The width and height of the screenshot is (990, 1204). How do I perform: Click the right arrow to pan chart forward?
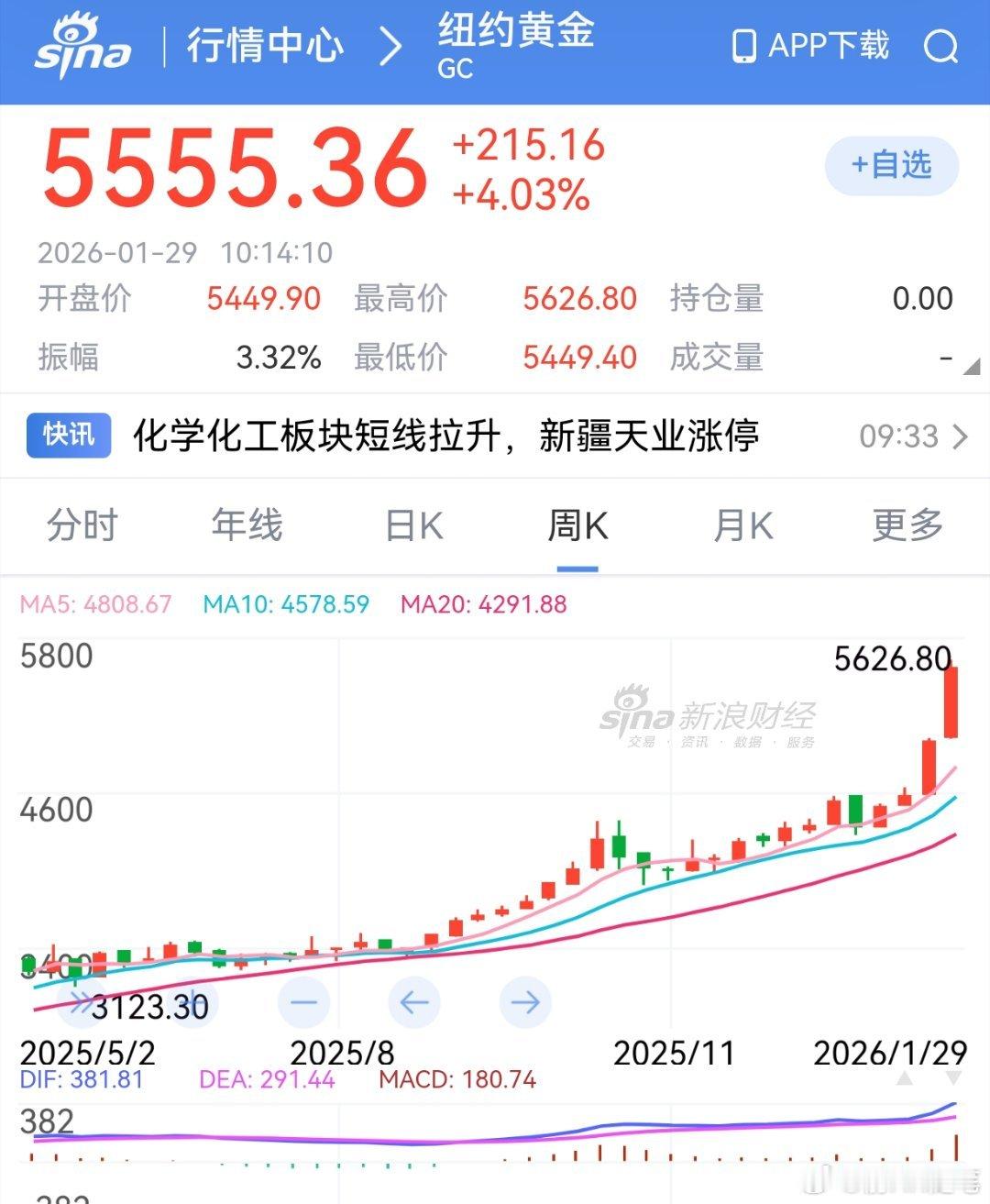click(524, 1002)
